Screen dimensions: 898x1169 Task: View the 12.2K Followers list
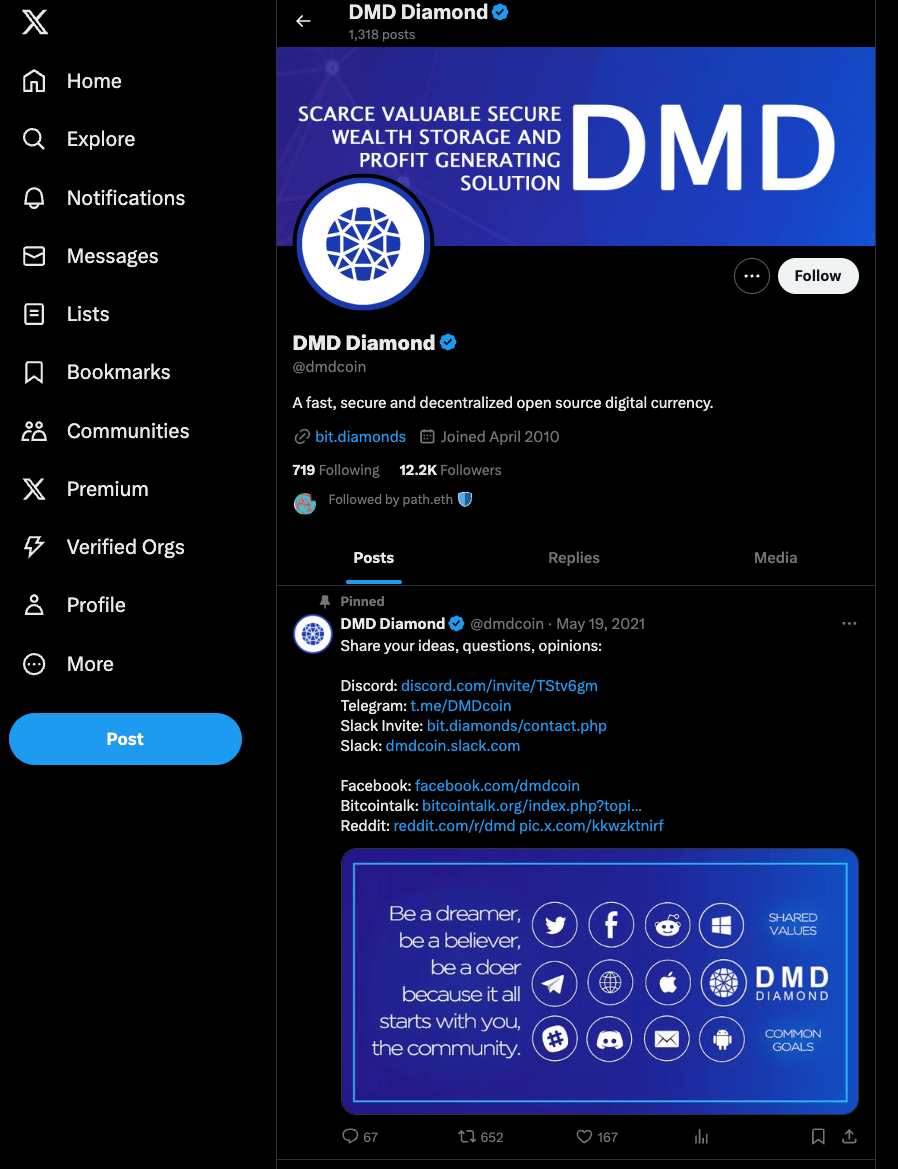[x=450, y=470]
